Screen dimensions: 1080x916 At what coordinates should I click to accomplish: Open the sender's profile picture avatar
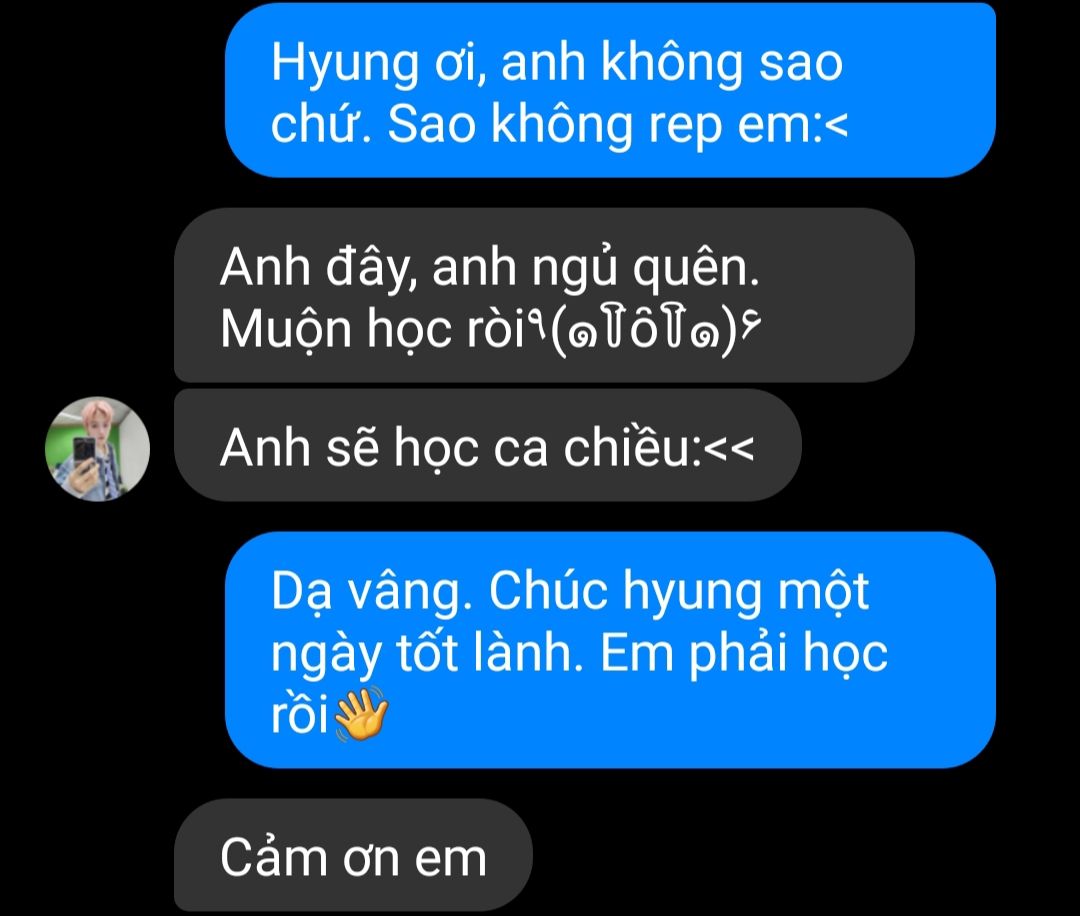(98, 449)
